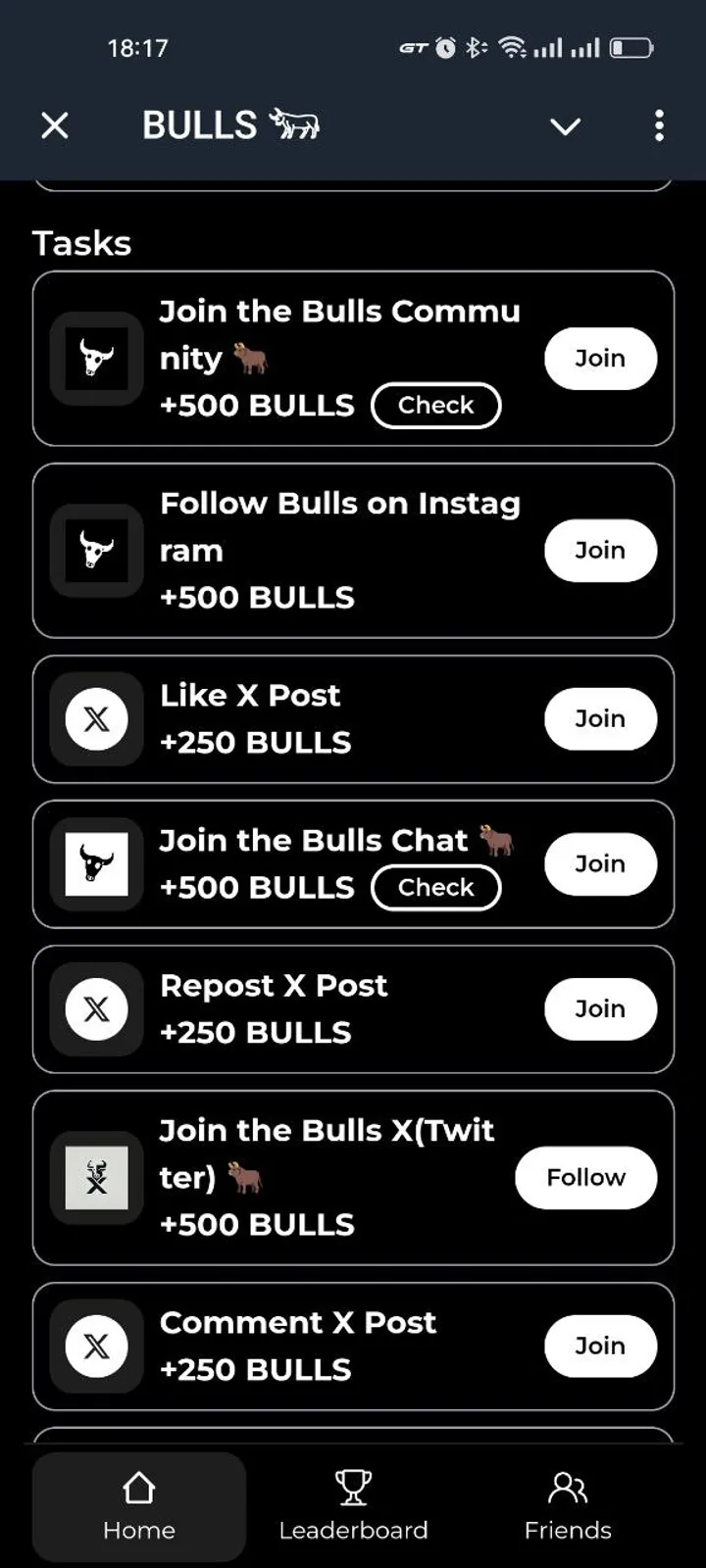Open the Home tab with the house icon
Image resolution: width=706 pixels, height=1568 pixels.
point(137,1487)
